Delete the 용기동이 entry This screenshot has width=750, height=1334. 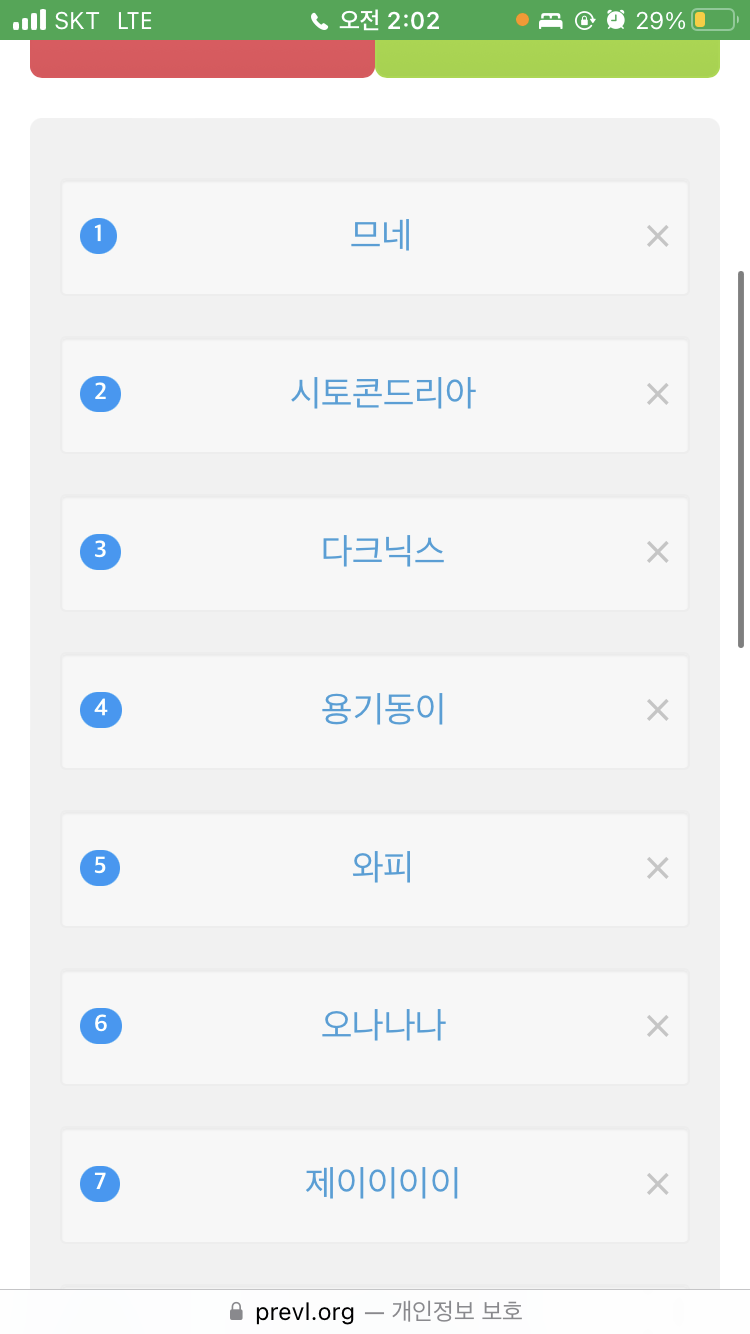pyautogui.click(x=657, y=711)
